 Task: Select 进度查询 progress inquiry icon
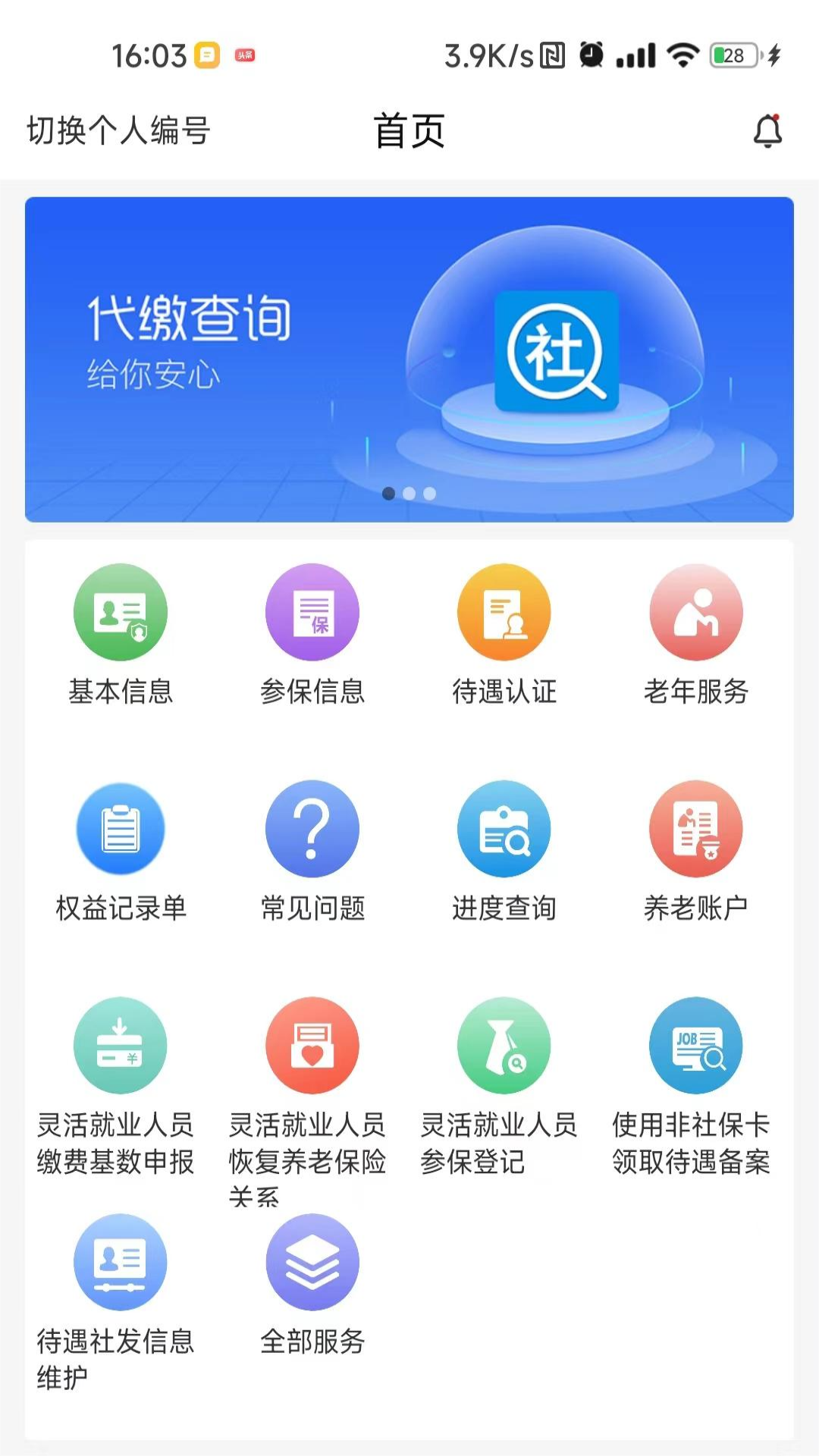click(504, 829)
